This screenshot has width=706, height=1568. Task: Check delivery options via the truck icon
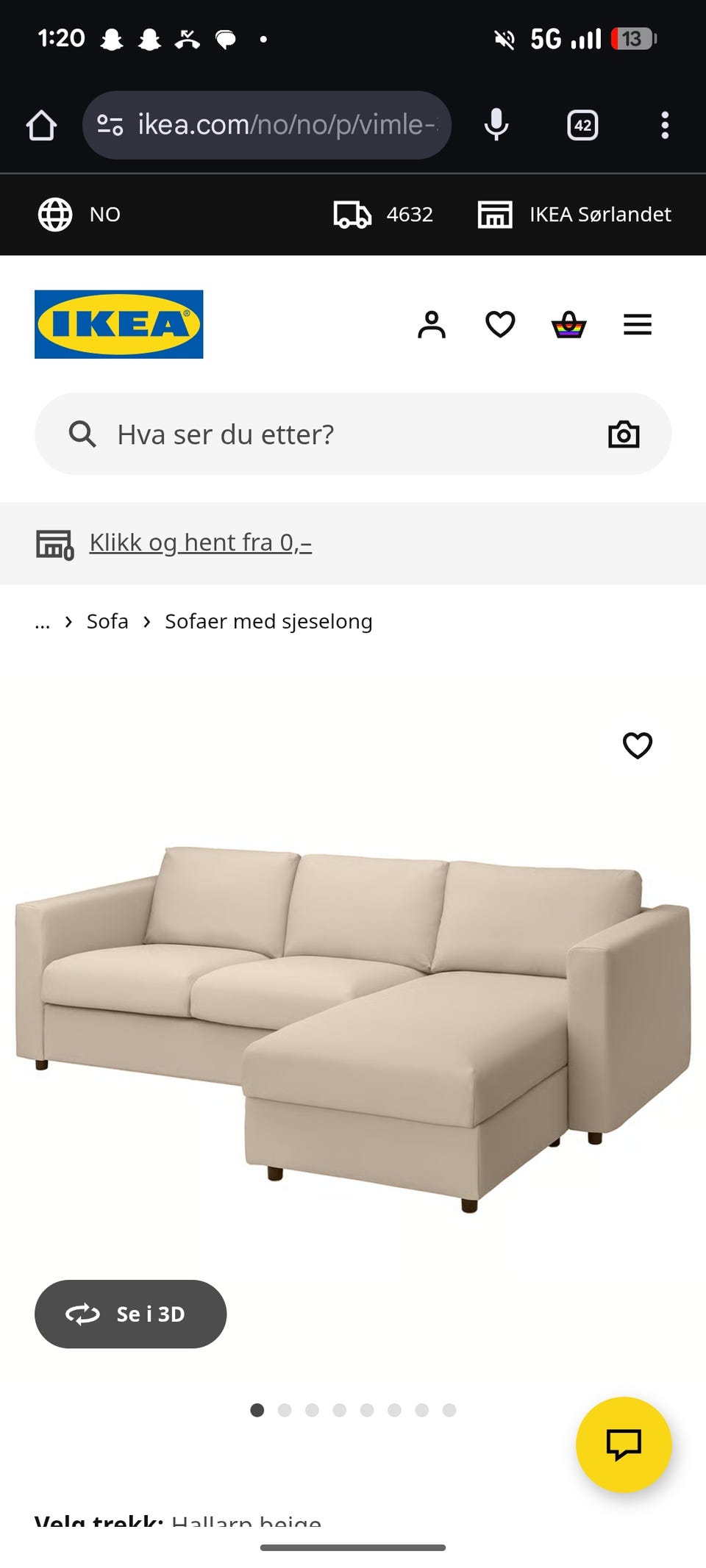tap(353, 214)
